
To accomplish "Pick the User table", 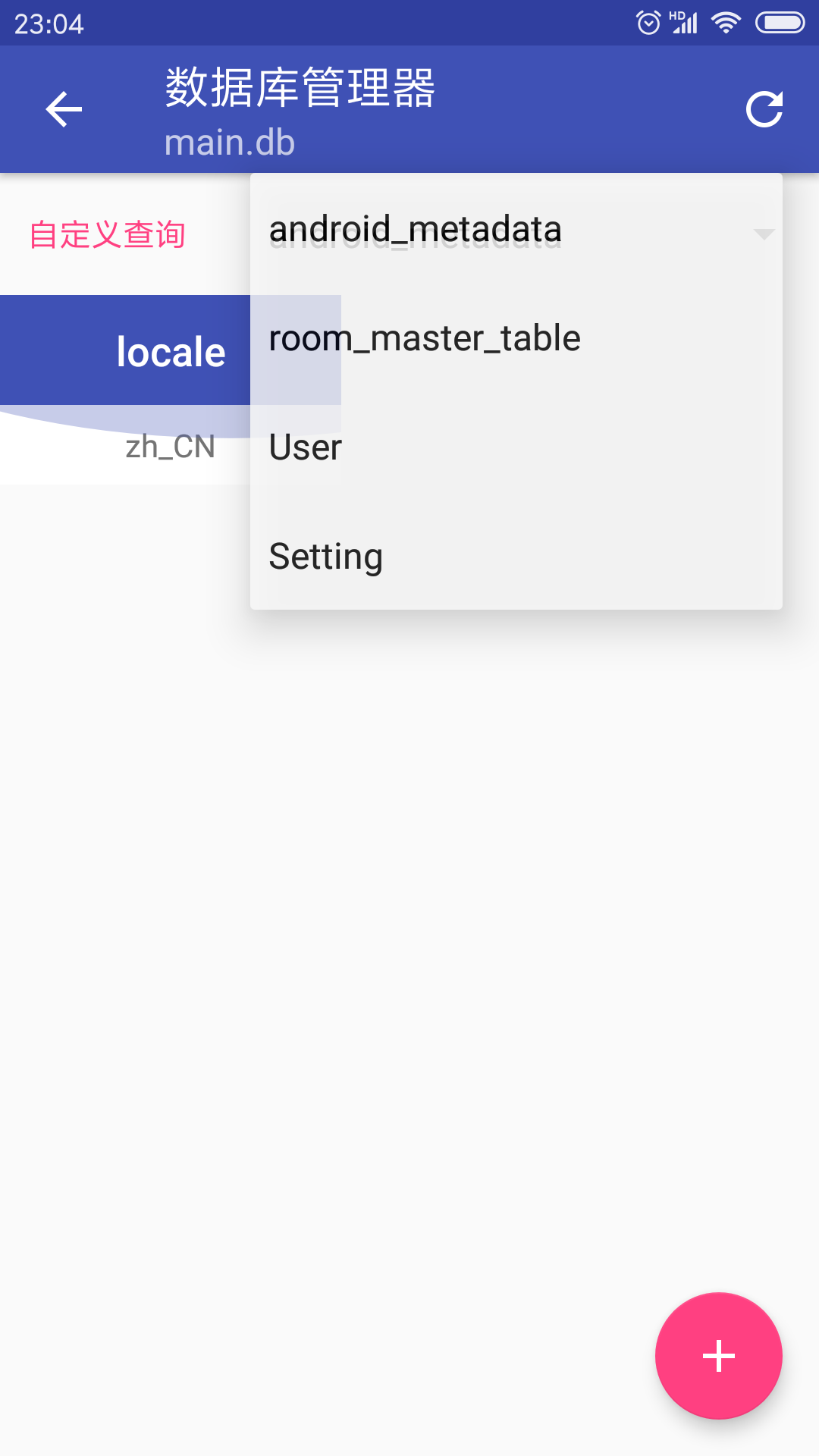I will pos(516,447).
